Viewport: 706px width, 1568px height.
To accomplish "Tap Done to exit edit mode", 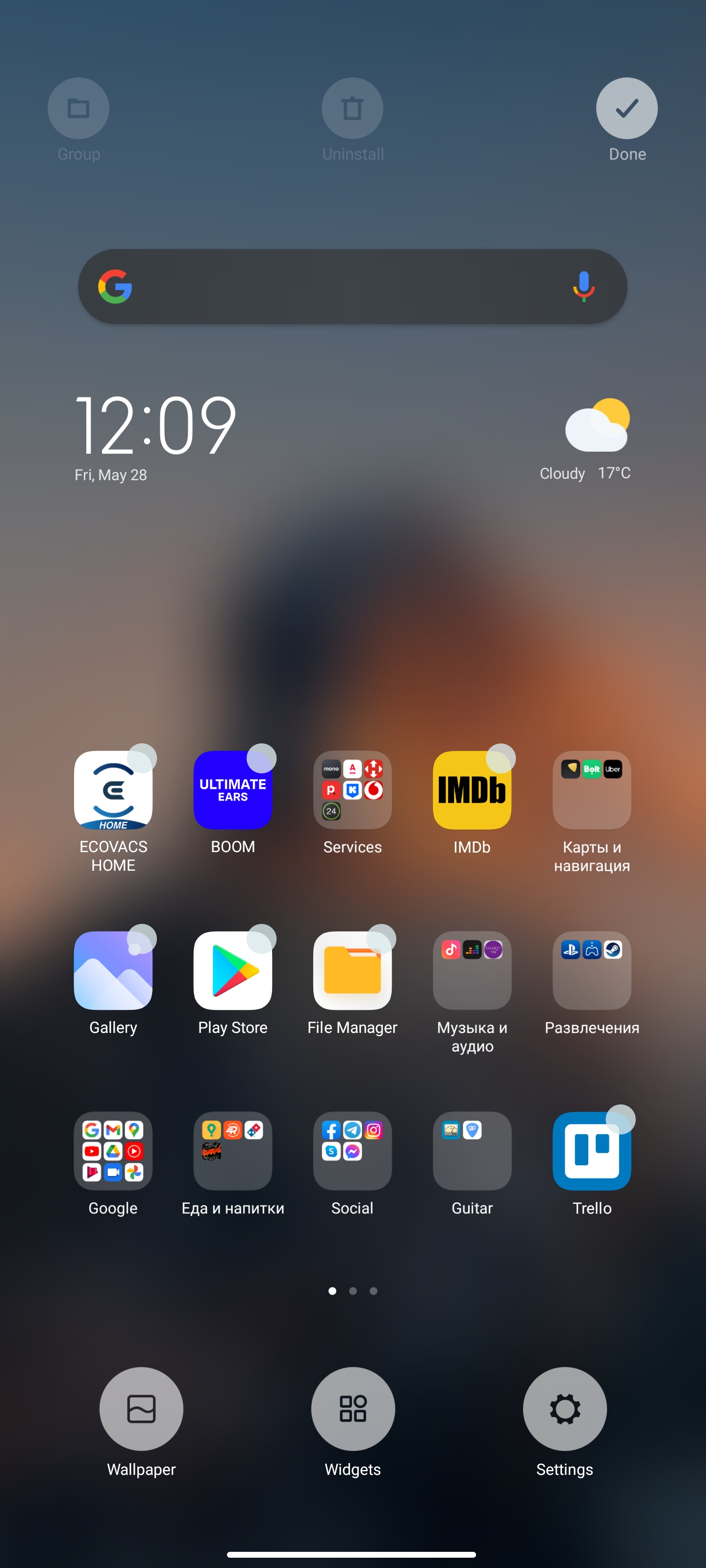I will (x=626, y=108).
